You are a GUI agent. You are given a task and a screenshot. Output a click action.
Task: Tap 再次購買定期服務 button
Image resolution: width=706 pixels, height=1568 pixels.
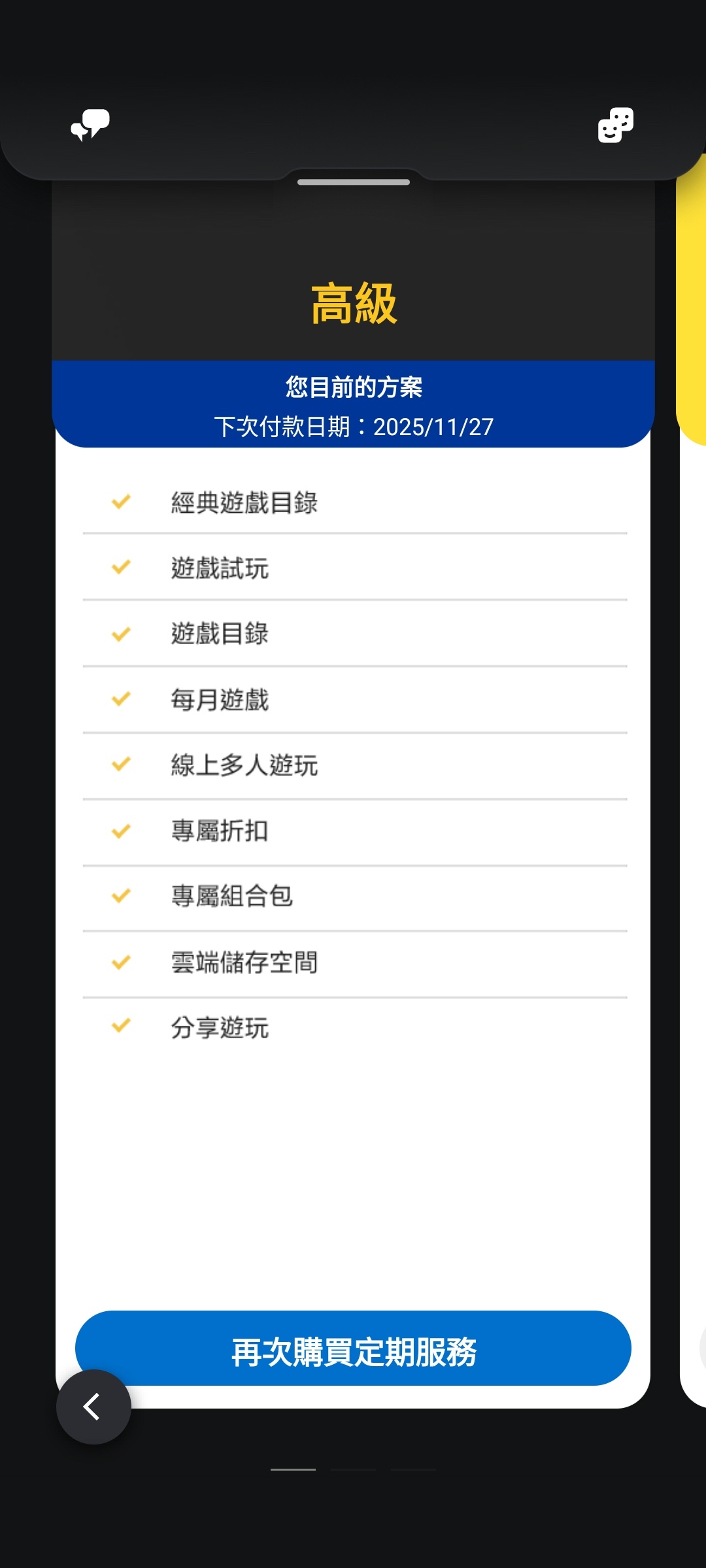pos(353,1348)
